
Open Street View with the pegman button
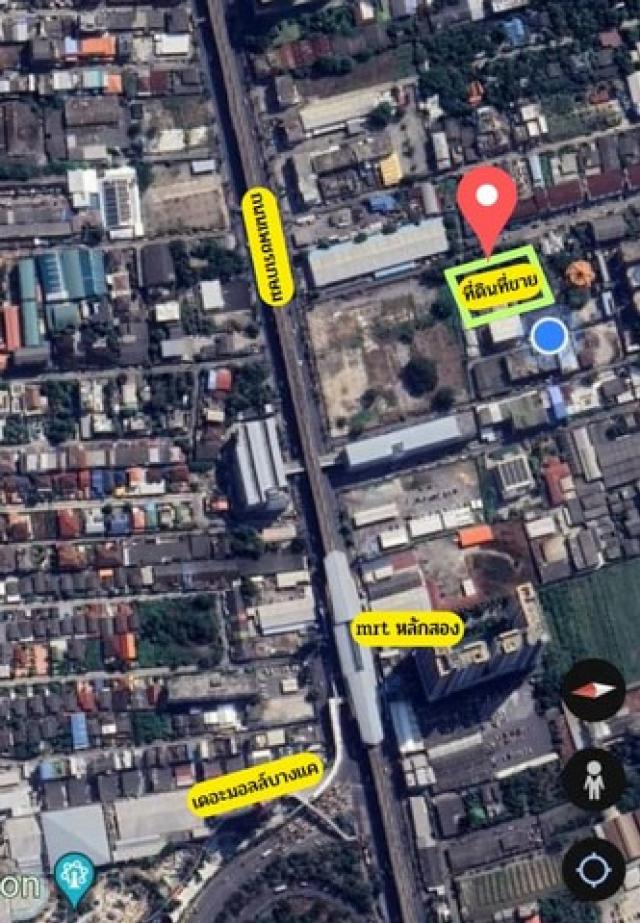(x=593, y=779)
